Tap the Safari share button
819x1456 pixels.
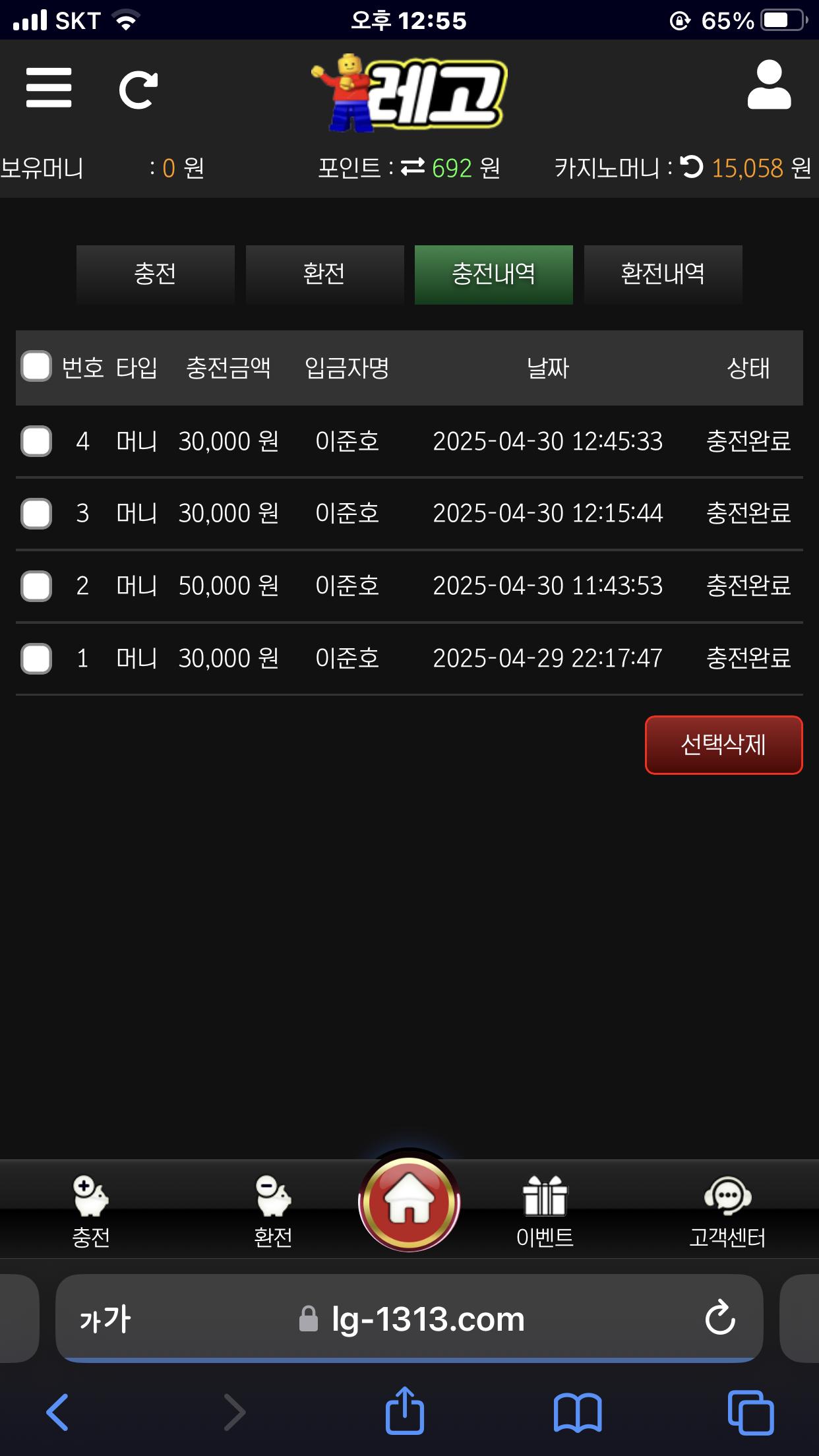(404, 1411)
